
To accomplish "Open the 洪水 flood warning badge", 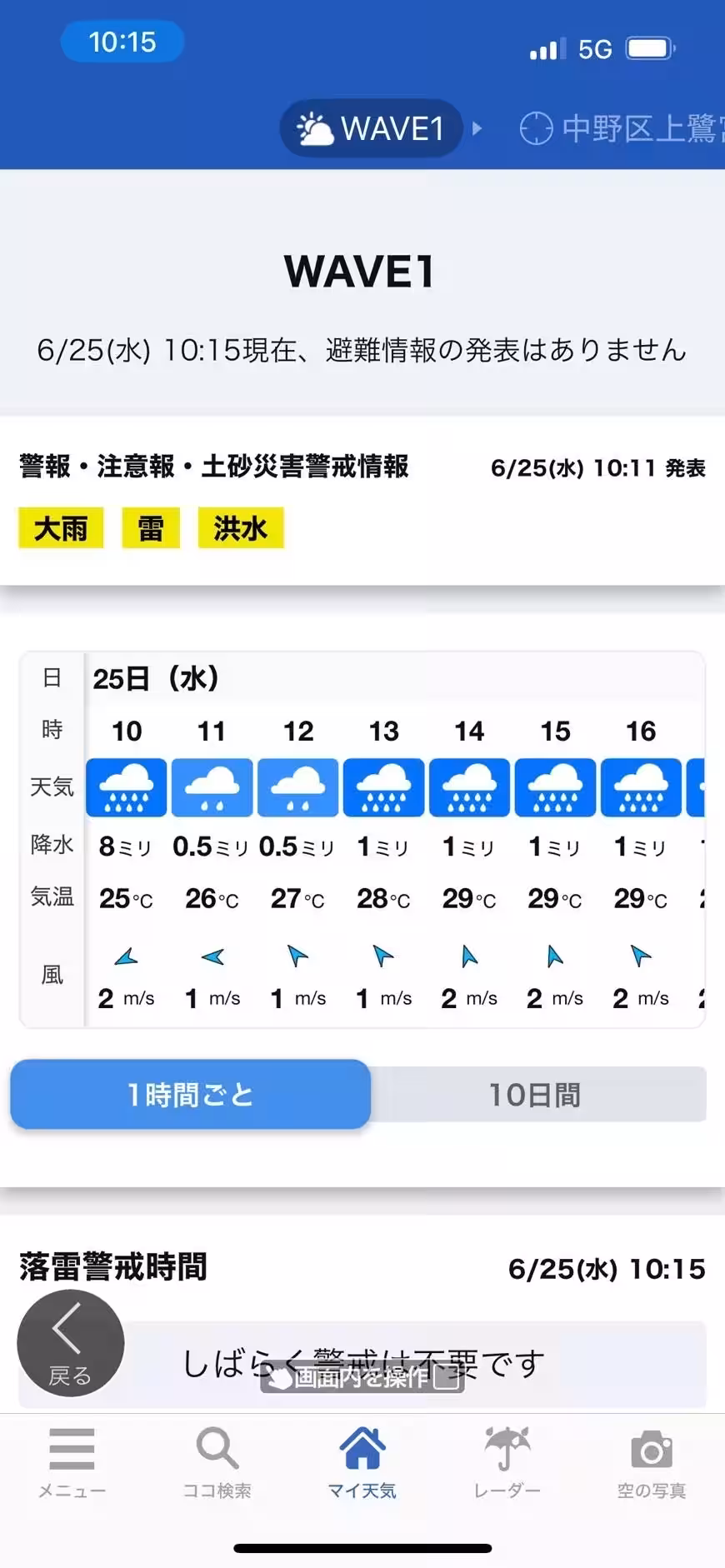I will 240,528.
